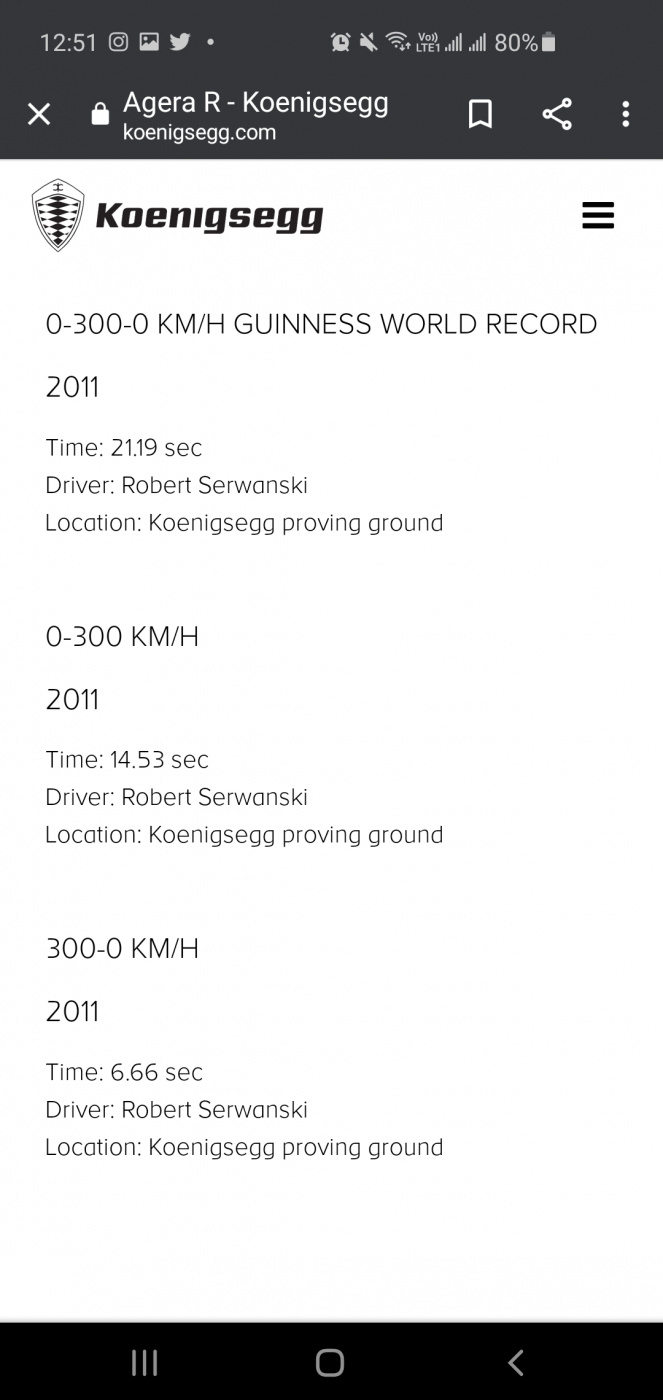This screenshot has height=1400, width=663.
Task: Tap the Koenigsegg logo to go home
Action: pos(178,215)
